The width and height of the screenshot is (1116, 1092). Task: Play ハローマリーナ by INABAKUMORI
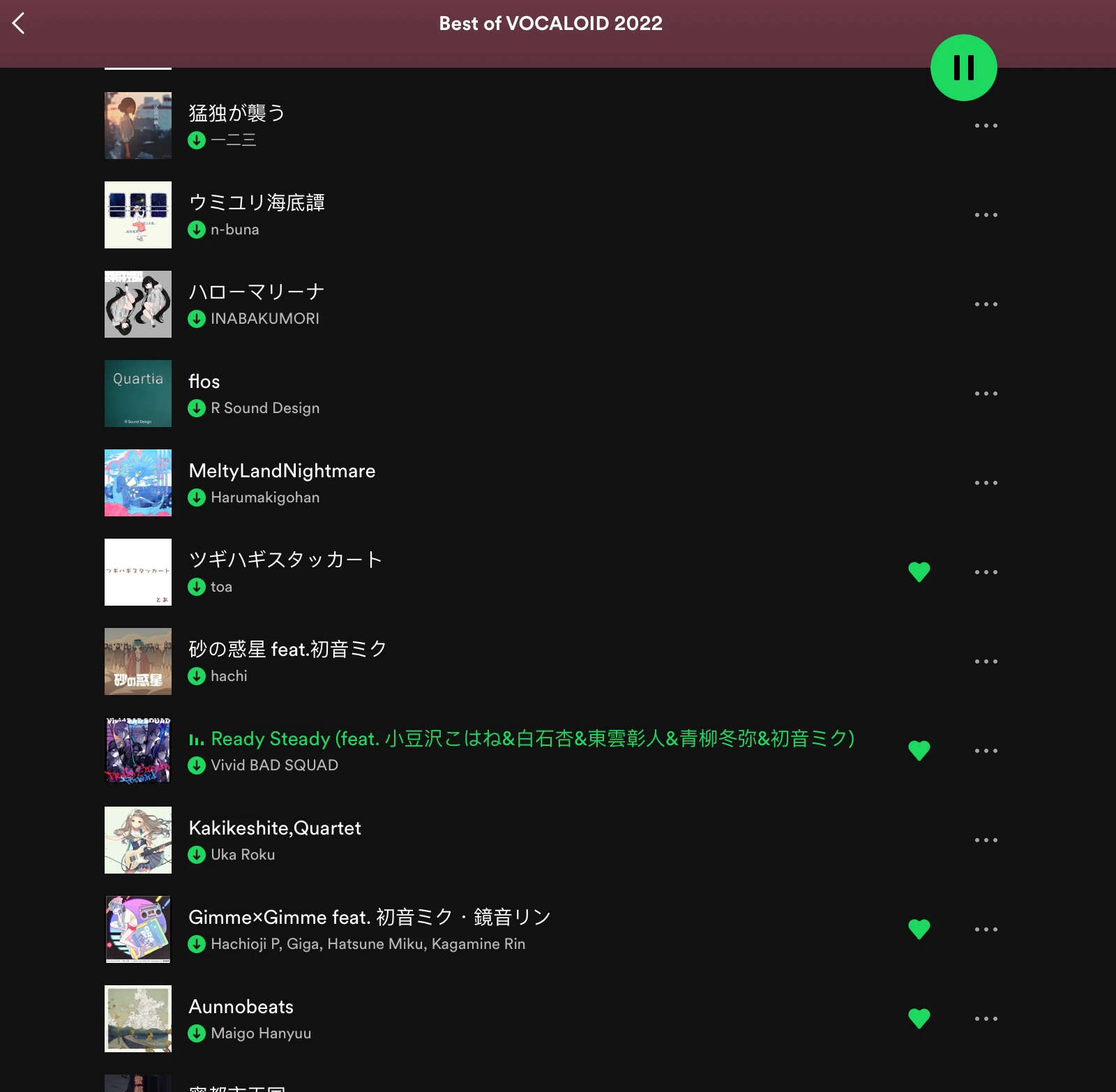click(256, 292)
